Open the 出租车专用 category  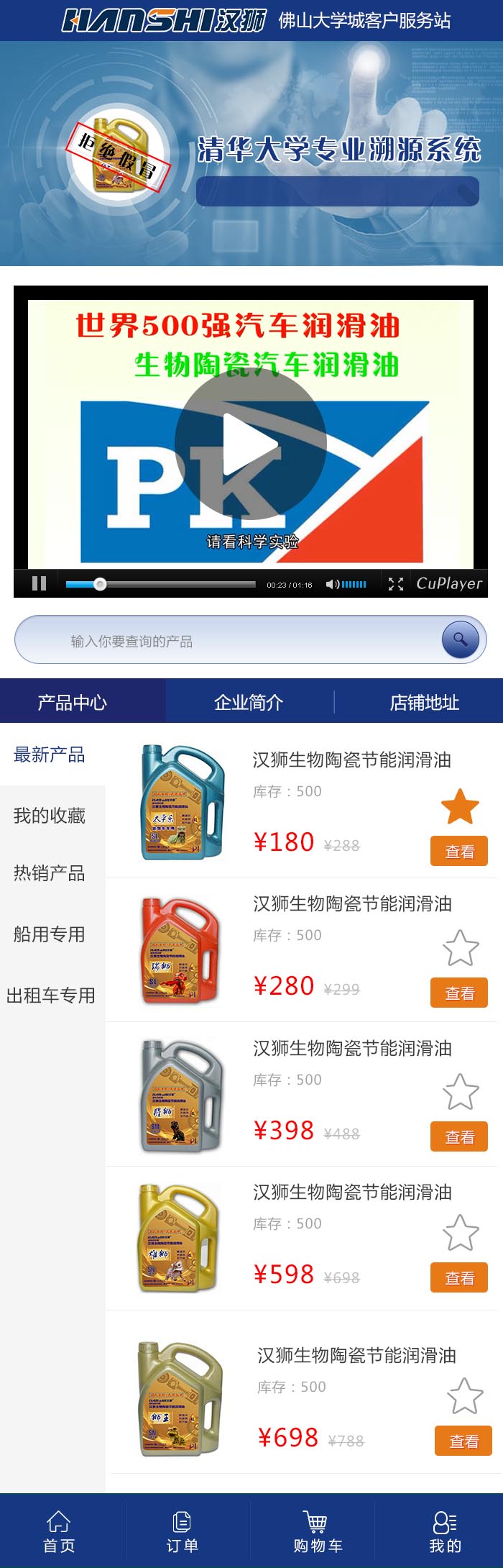tap(51, 995)
